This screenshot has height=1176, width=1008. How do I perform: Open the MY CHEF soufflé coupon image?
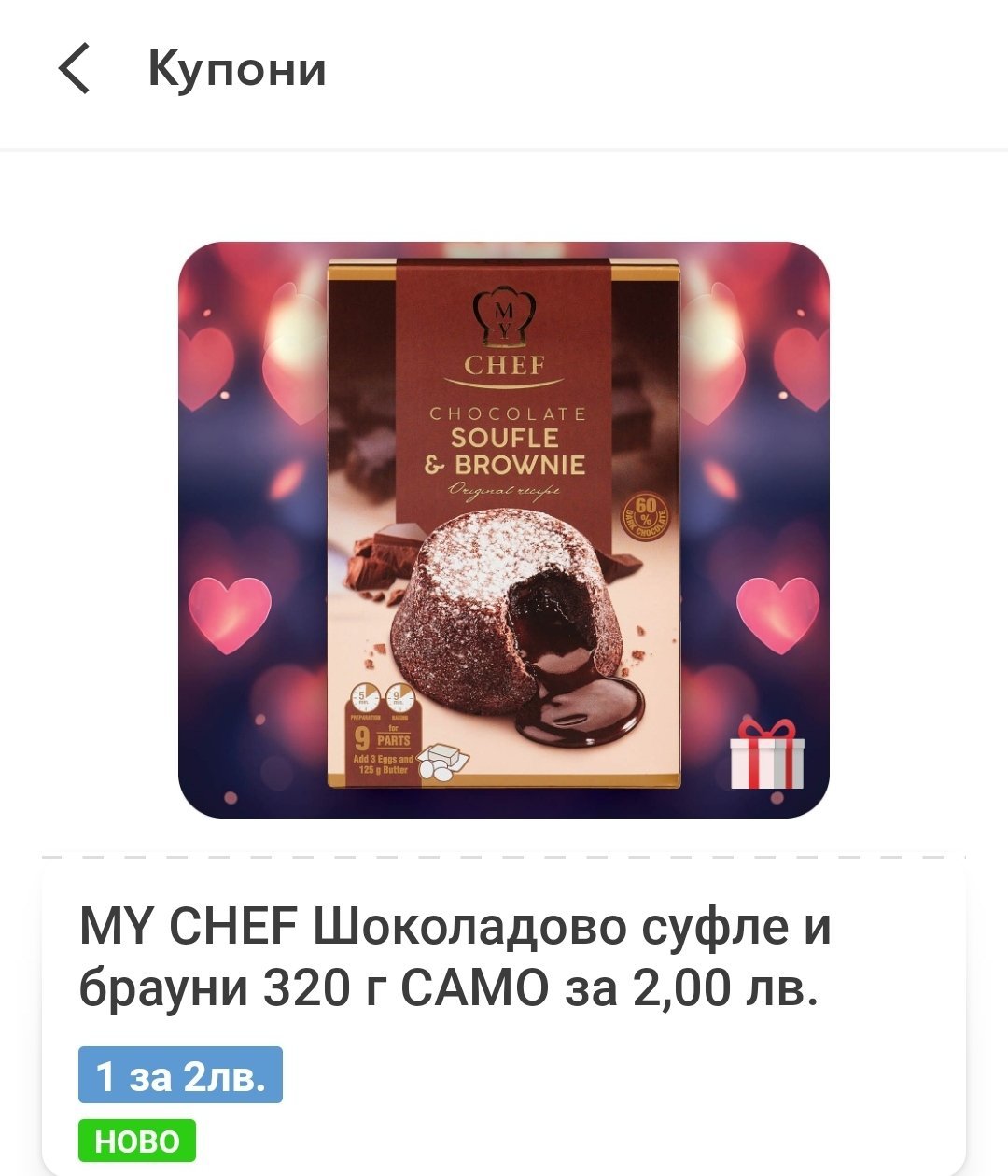[504, 530]
